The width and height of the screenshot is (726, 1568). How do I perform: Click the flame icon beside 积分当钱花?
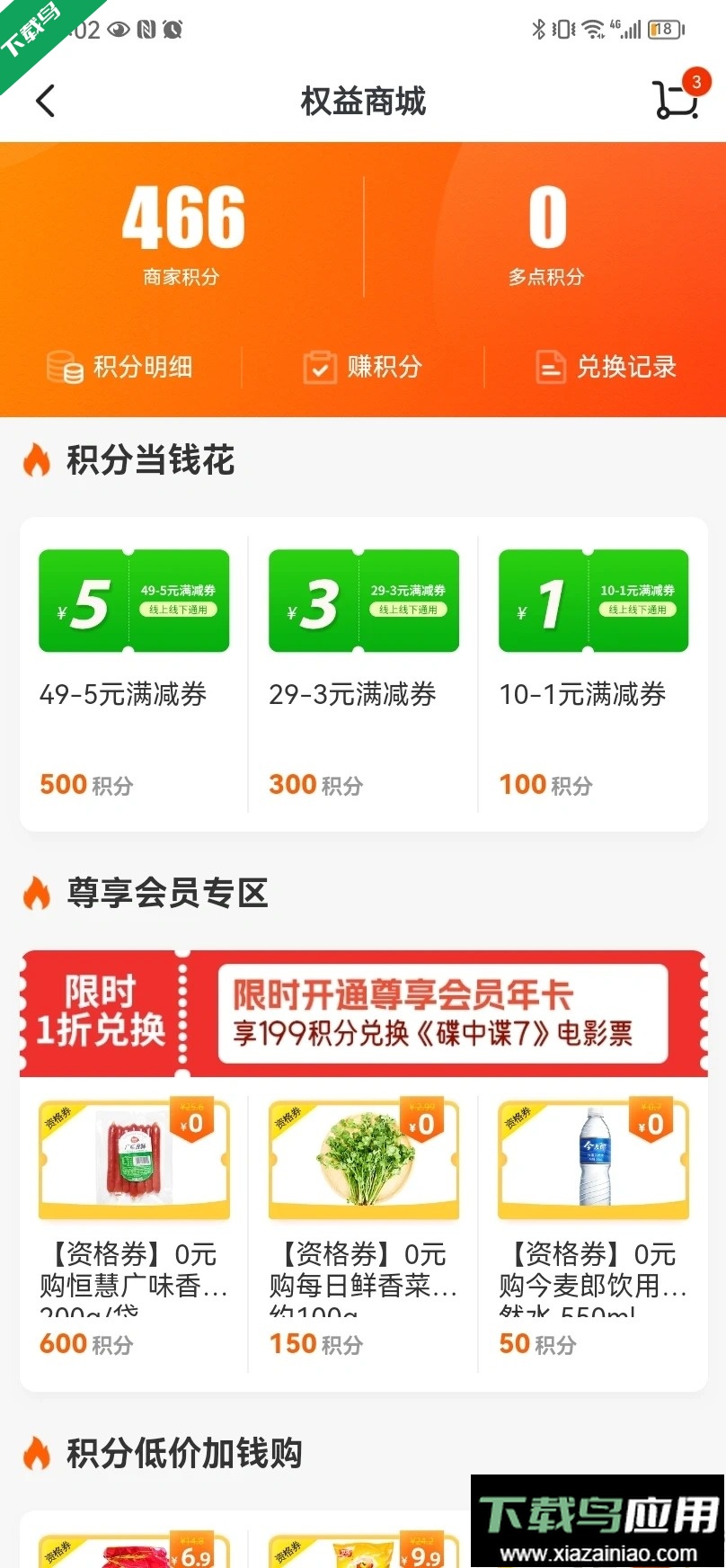[x=36, y=460]
